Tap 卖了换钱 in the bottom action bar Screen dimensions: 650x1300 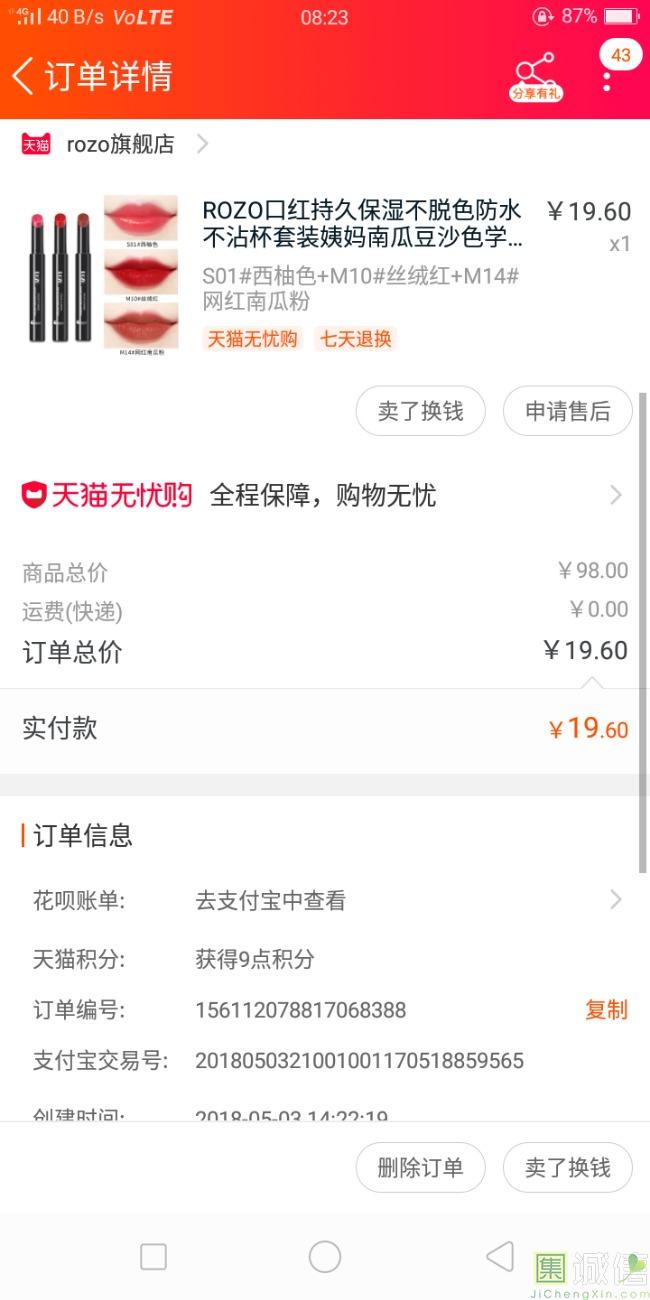(568, 1167)
